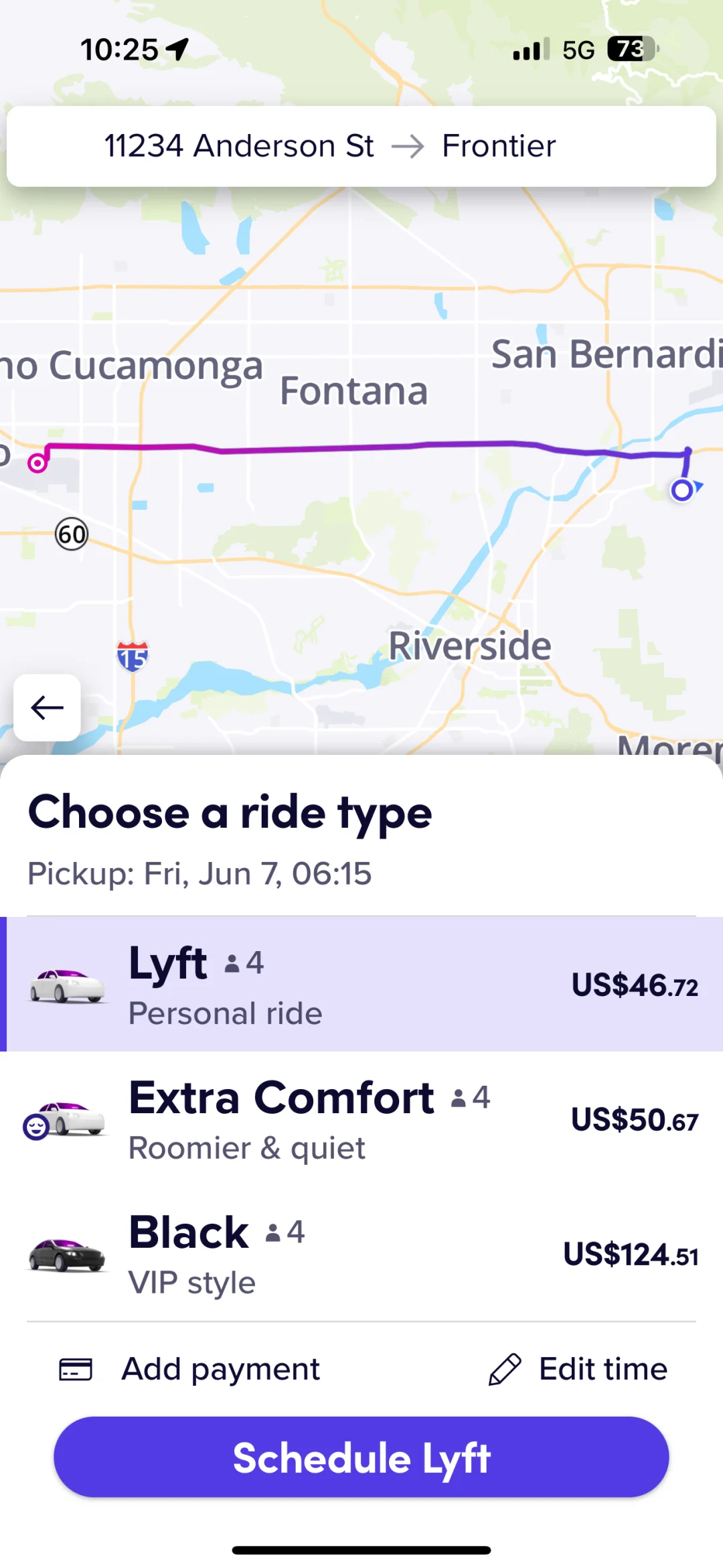Go back using the arrow button
The height and width of the screenshot is (1568, 723).
(47, 707)
